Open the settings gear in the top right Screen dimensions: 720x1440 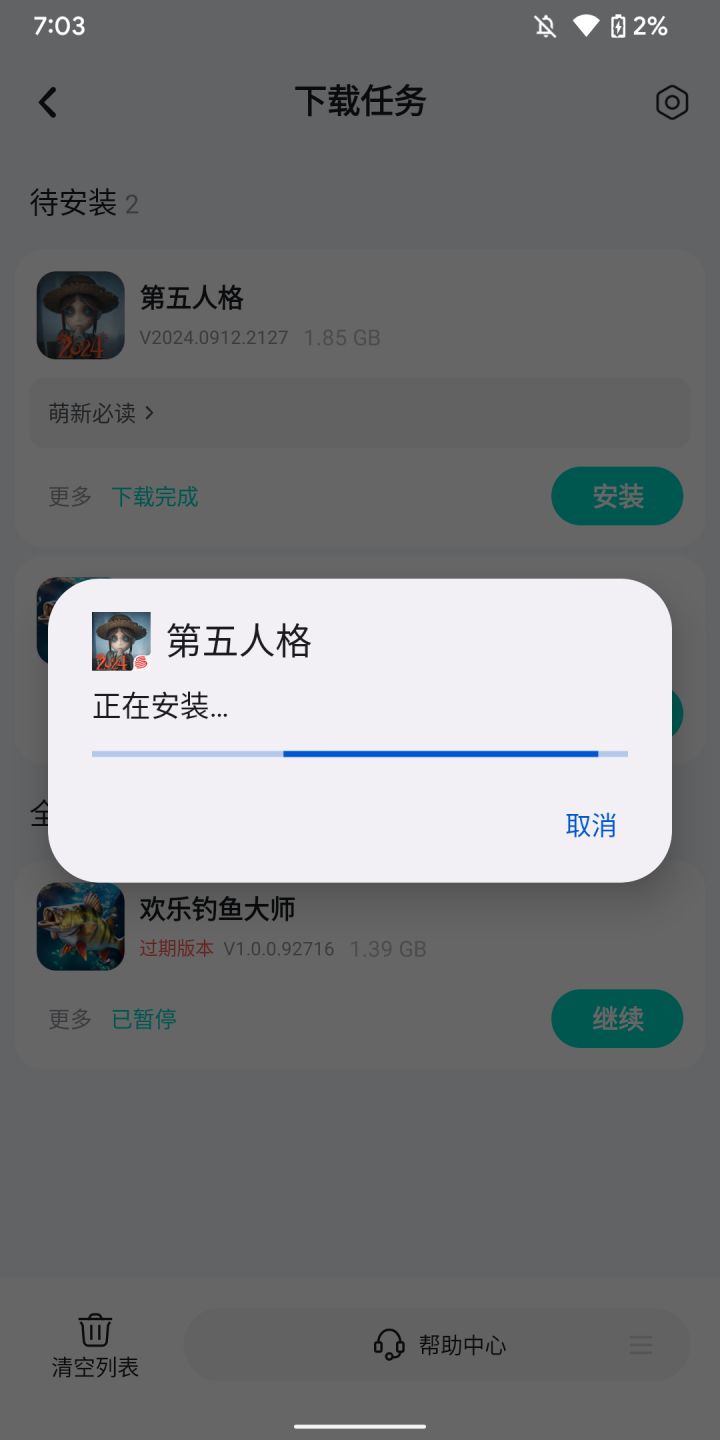click(672, 102)
